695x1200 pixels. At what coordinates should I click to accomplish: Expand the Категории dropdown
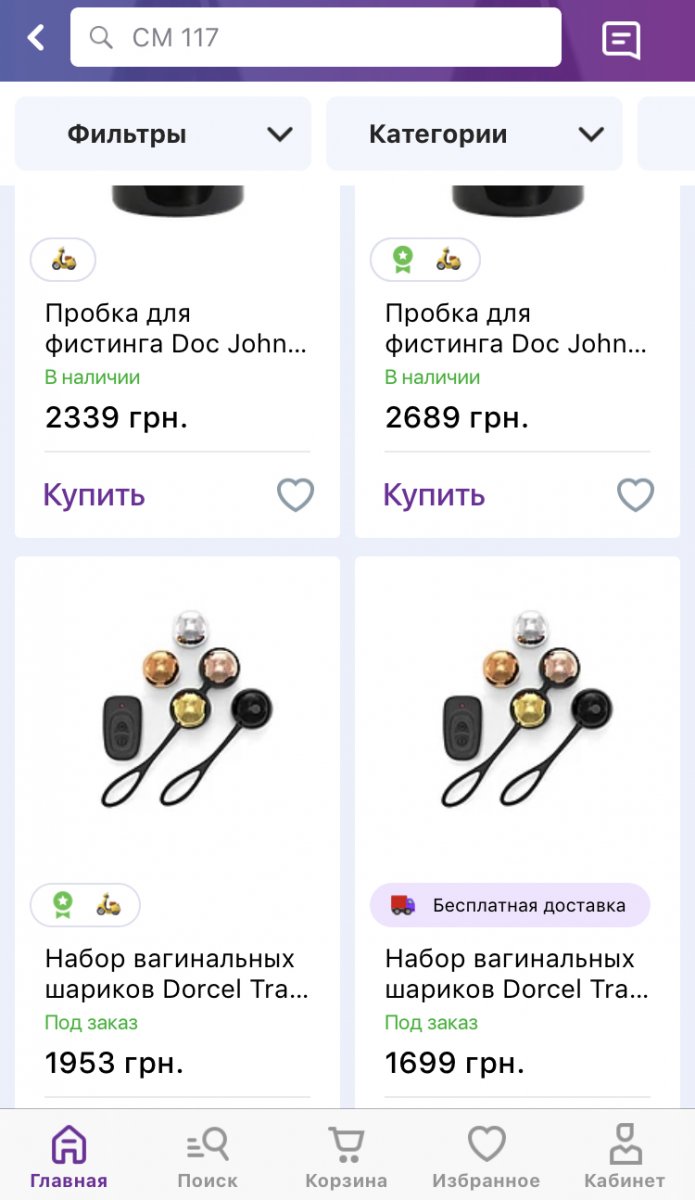click(474, 134)
